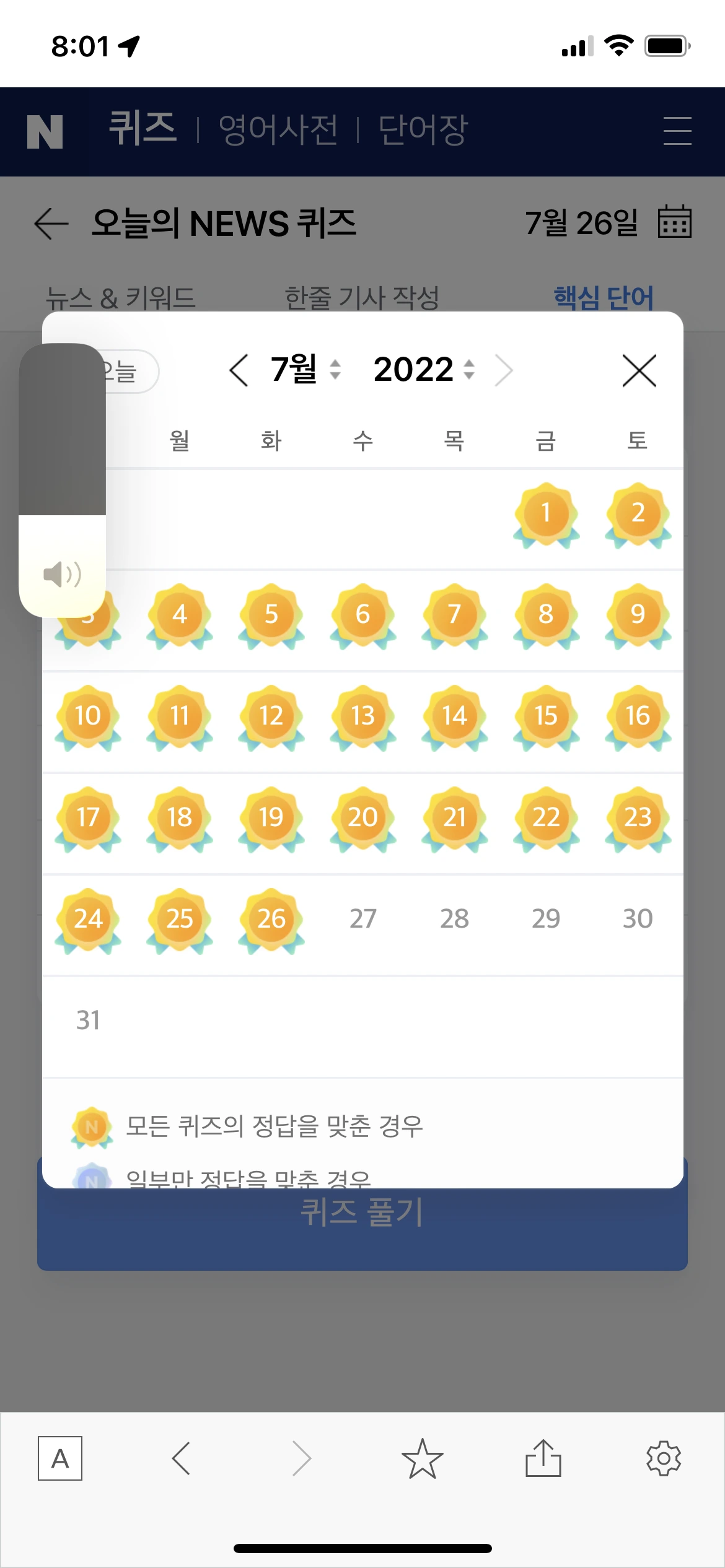Pick July 20 in the calendar
The height and width of the screenshot is (1568, 725).
click(362, 817)
